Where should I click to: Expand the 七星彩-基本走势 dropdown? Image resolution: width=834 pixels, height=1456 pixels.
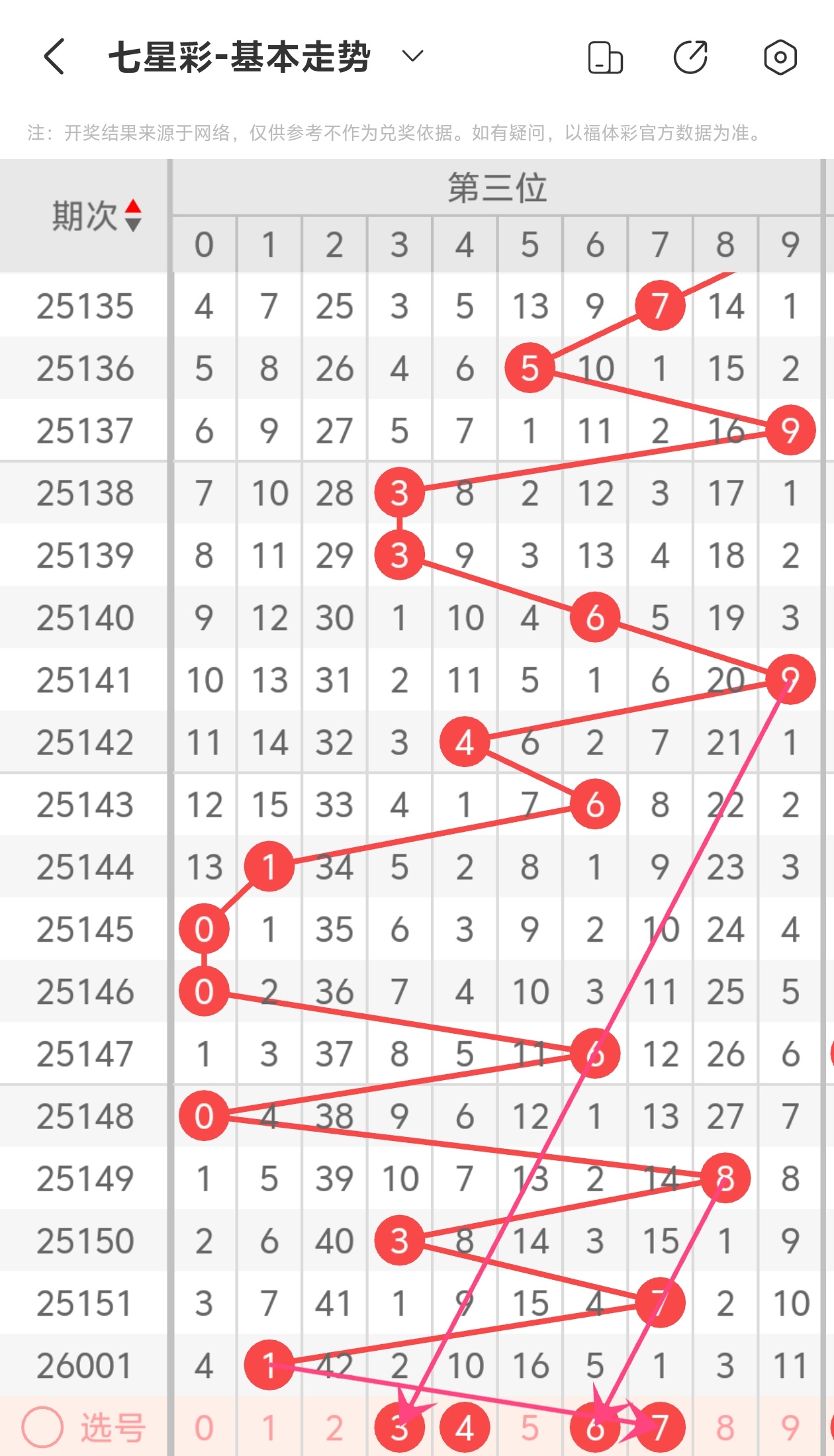click(412, 56)
